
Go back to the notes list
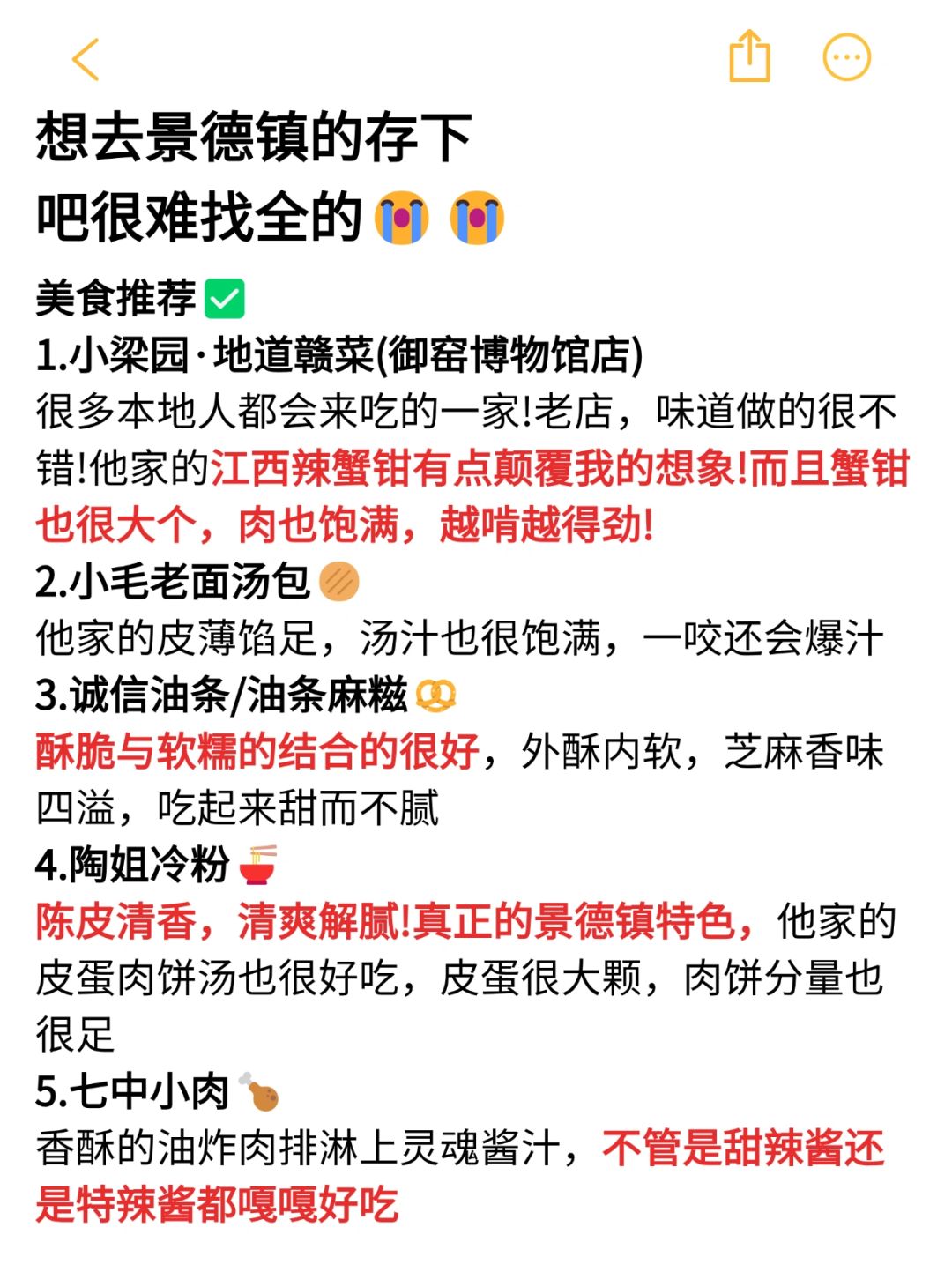point(86,60)
